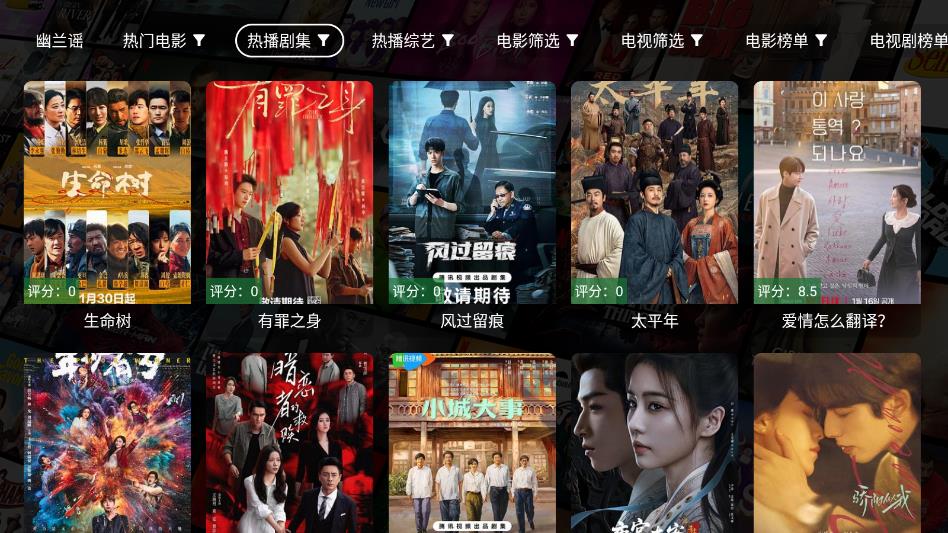Go to the 电影榜单 tab
The height and width of the screenshot is (533, 948).
pyautogui.click(x=786, y=41)
